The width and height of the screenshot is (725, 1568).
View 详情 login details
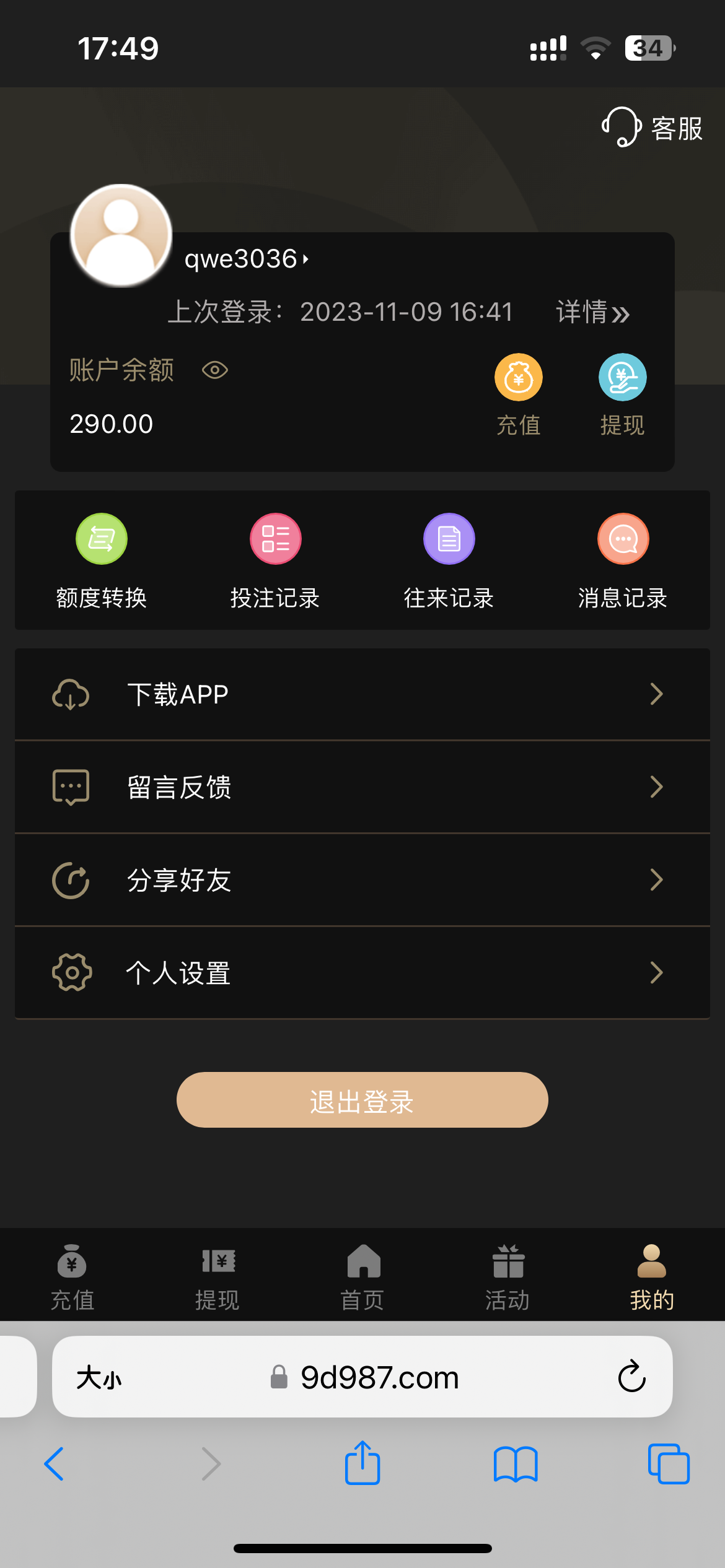[592, 312]
